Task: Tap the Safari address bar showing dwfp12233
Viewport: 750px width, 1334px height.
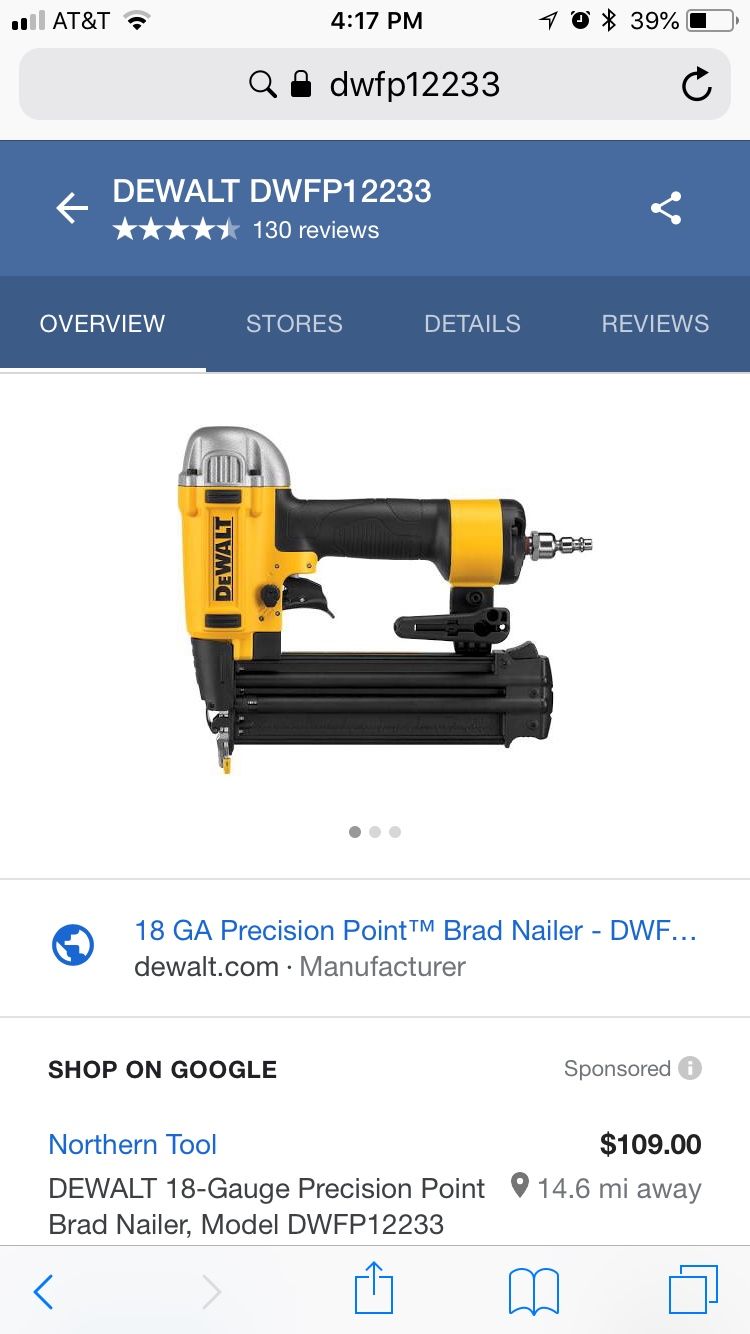Action: (375, 85)
